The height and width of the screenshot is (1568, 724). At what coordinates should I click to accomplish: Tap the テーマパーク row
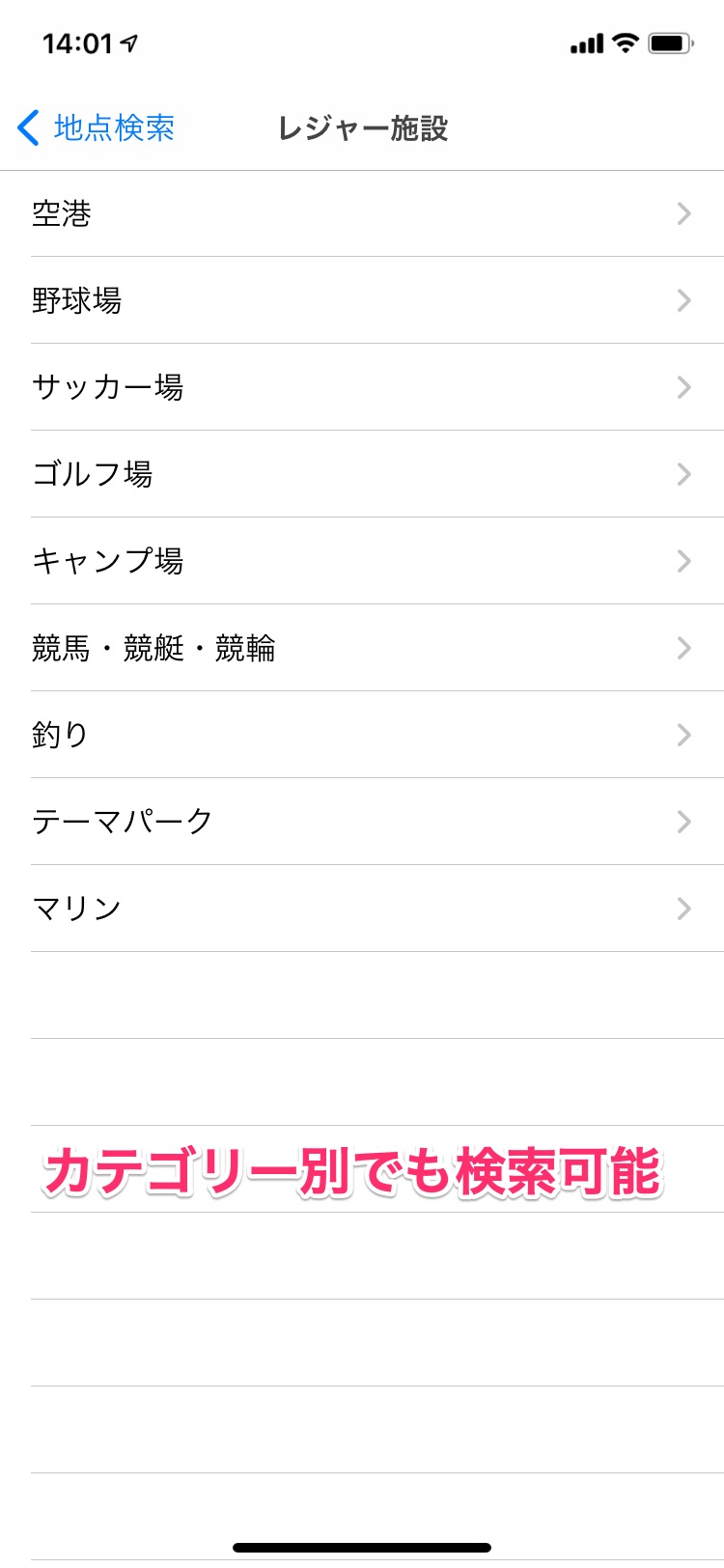pyautogui.click(x=362, y=822)
